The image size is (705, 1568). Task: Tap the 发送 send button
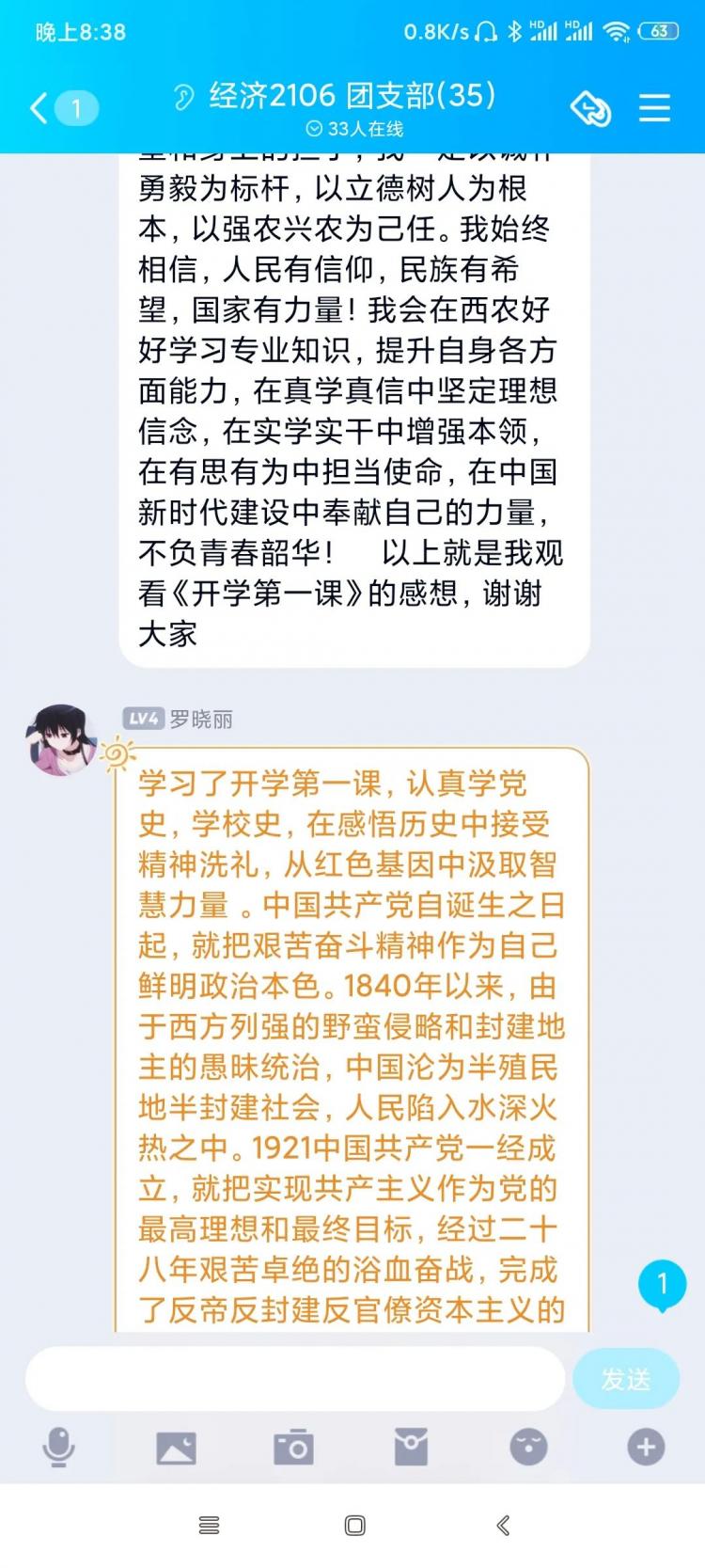pos(625,1379)
